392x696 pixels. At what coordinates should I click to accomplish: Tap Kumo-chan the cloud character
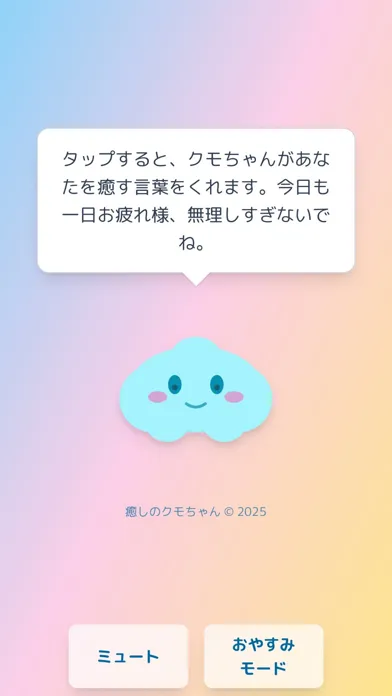pos(196,390)
